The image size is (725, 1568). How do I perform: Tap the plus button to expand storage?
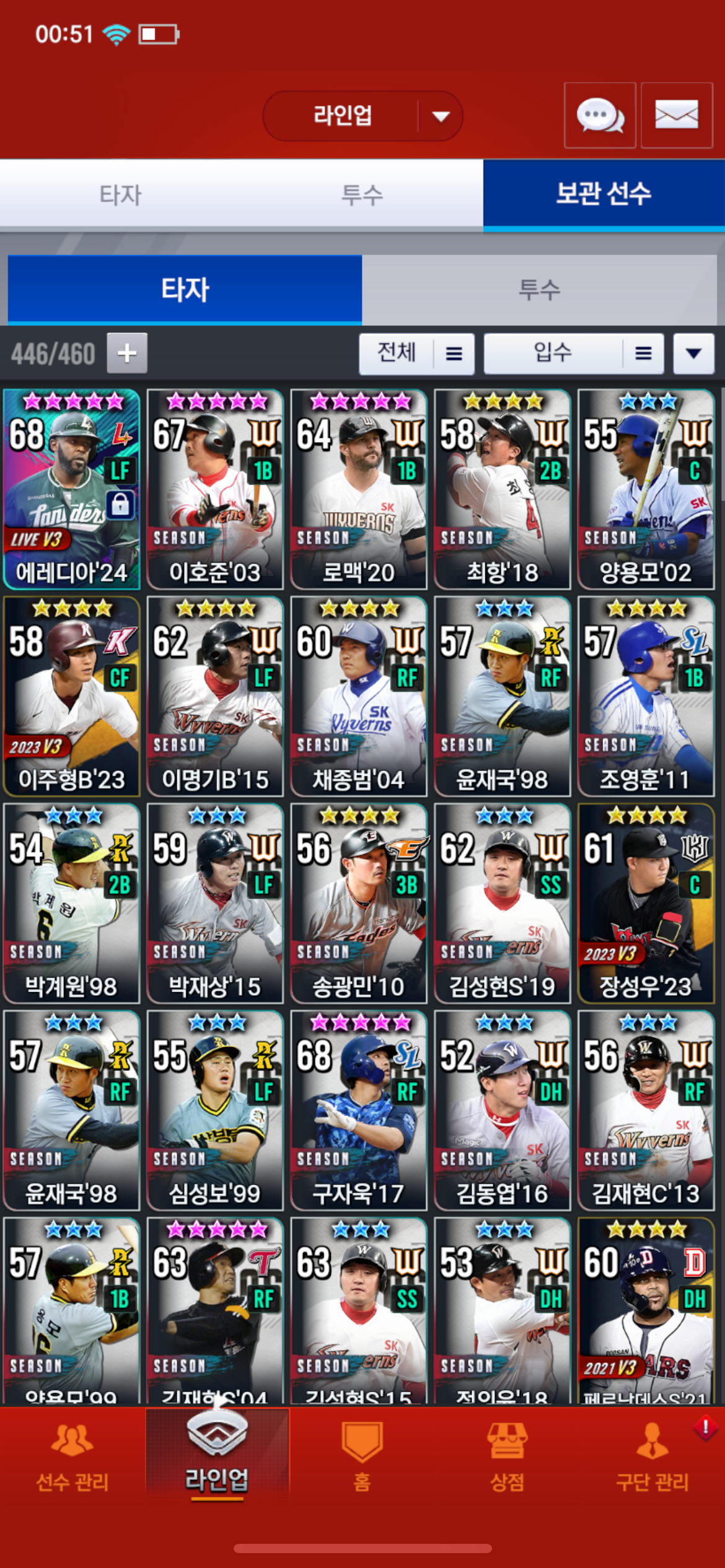(127, 354)
